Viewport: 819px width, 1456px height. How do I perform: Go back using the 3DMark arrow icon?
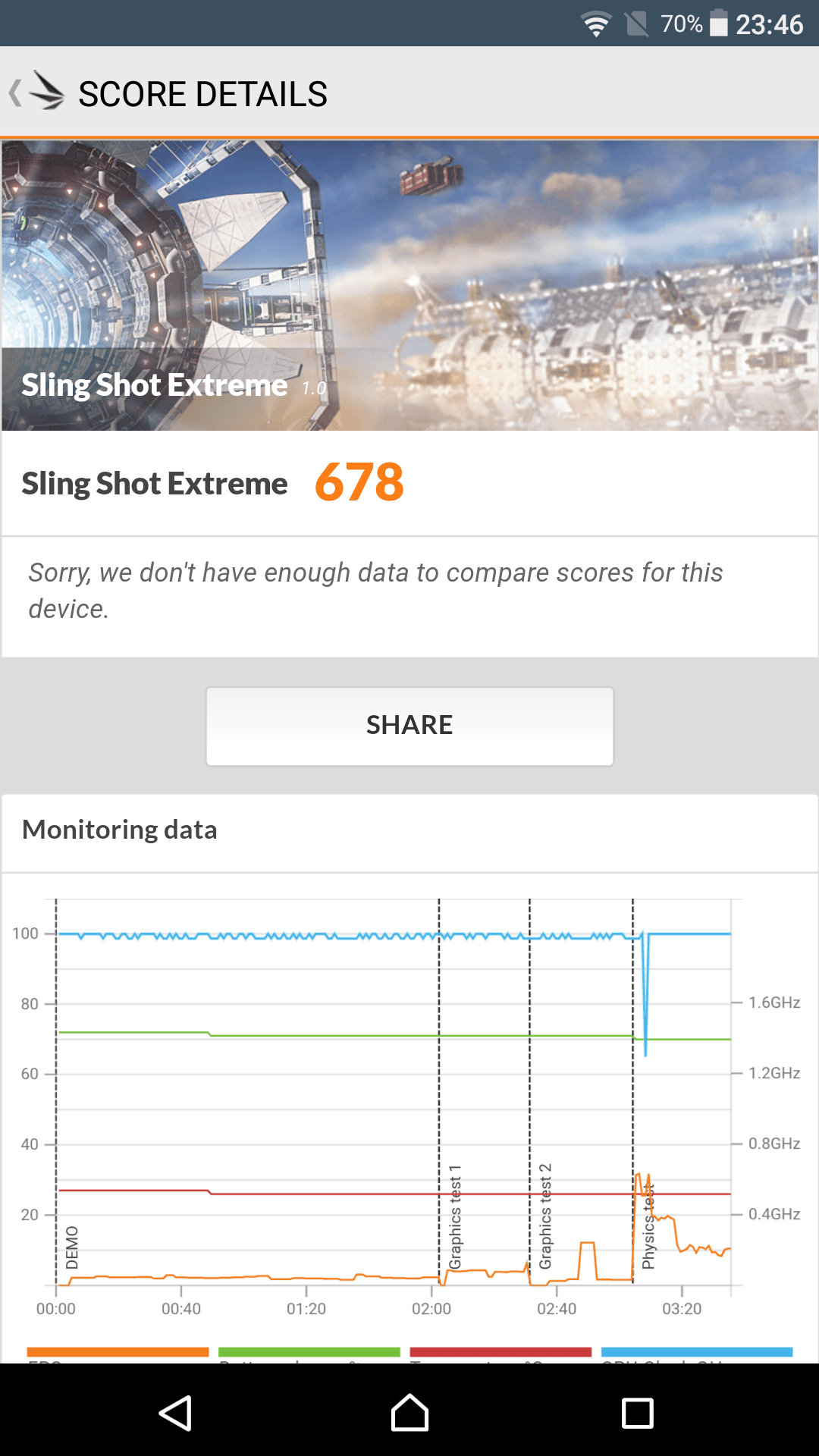tap(38, 92)
